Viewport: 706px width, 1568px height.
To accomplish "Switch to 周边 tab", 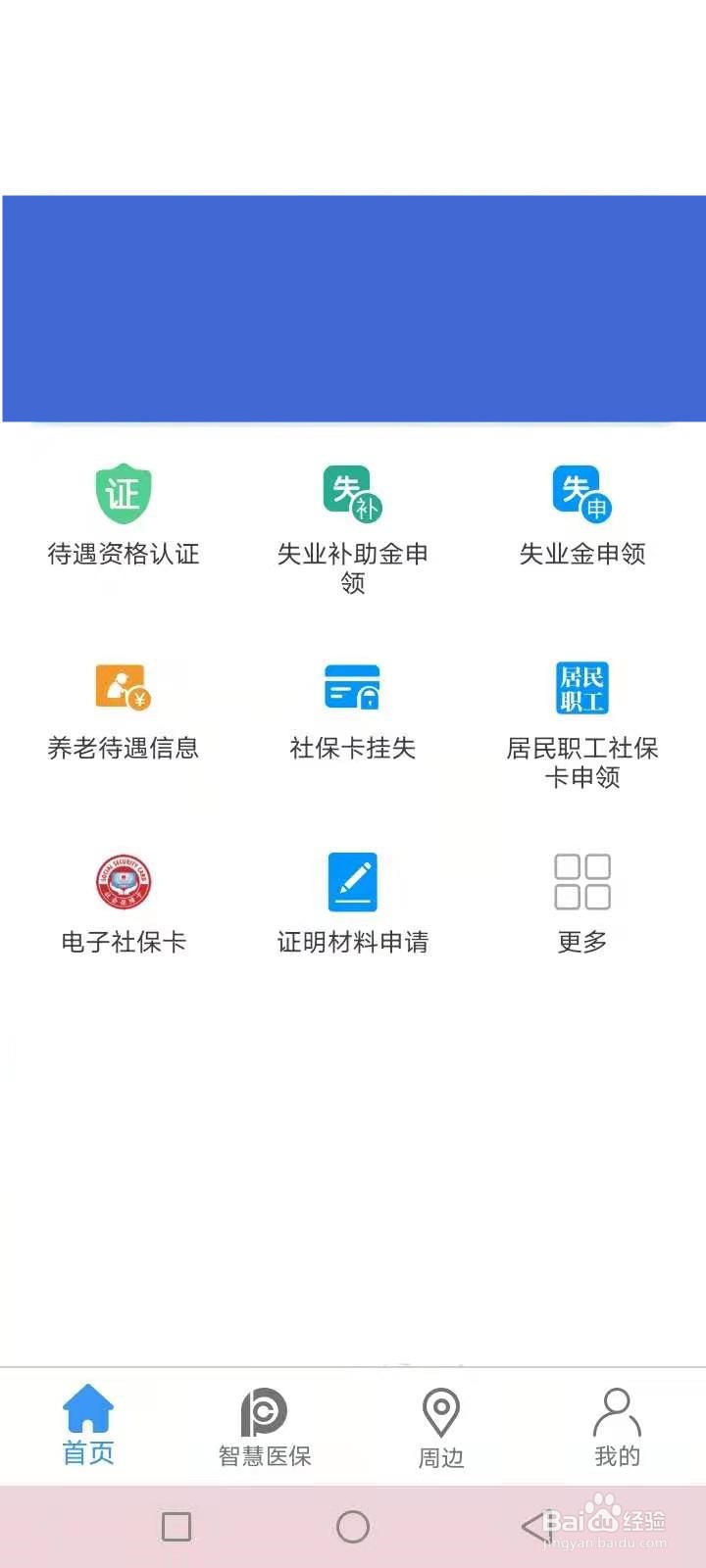I will pyautogui.click(x=441, y=1429).
